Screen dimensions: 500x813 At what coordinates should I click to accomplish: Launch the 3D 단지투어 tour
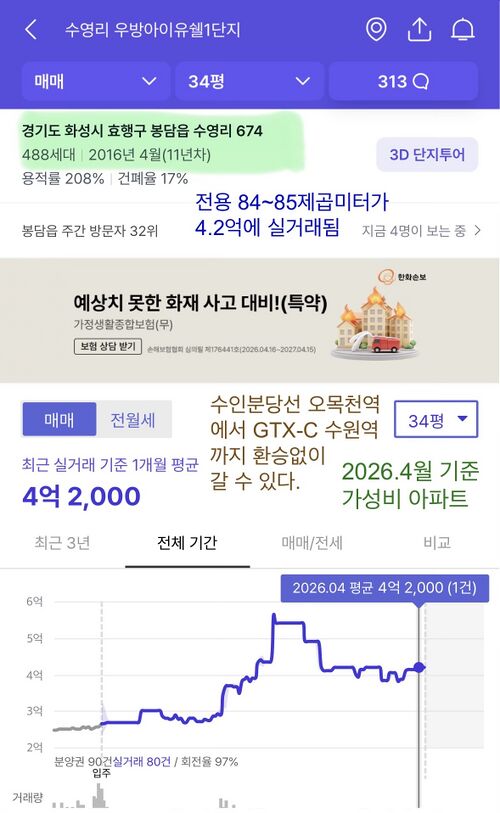(427, 155)
